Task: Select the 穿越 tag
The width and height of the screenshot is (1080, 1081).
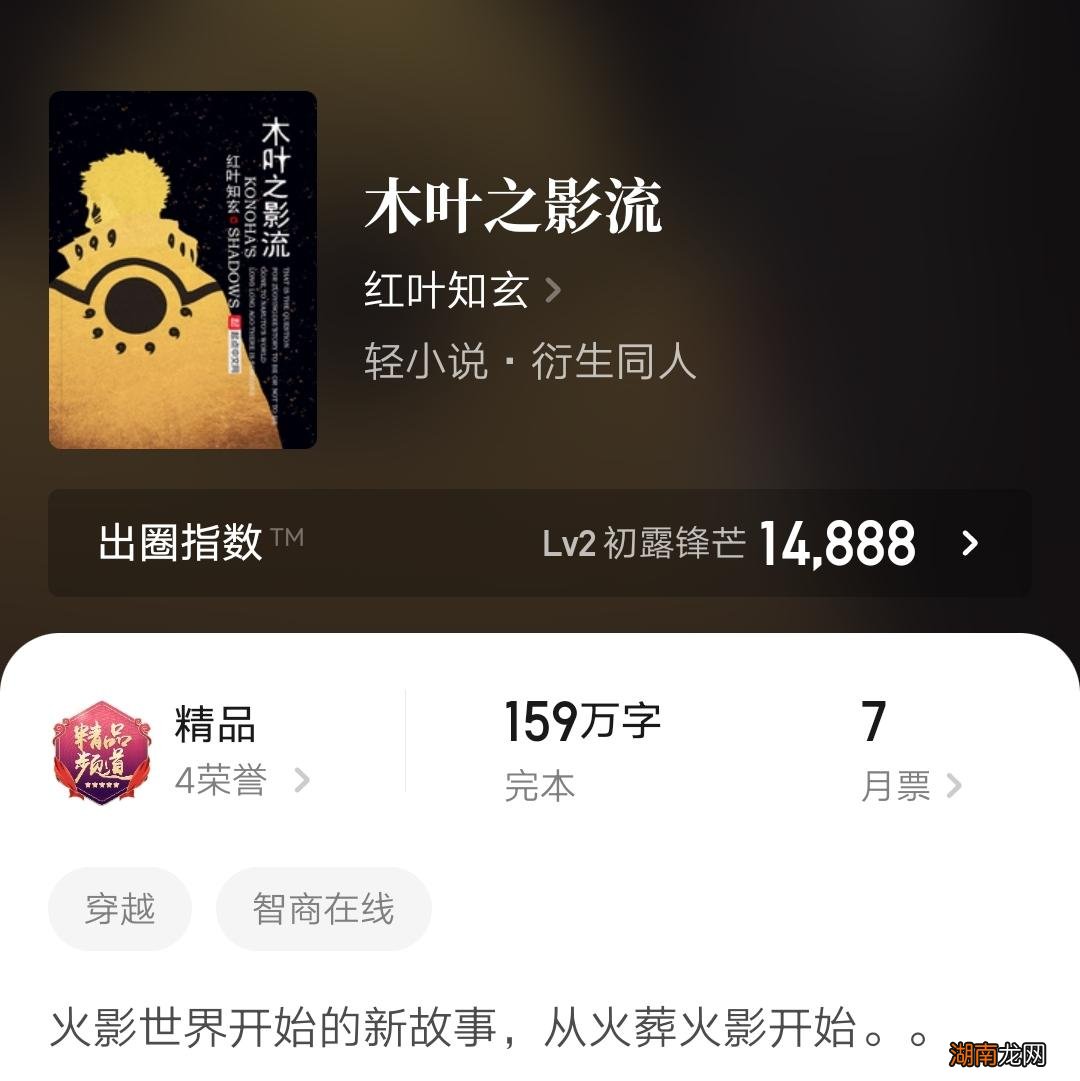Action: tap(119, 908)
